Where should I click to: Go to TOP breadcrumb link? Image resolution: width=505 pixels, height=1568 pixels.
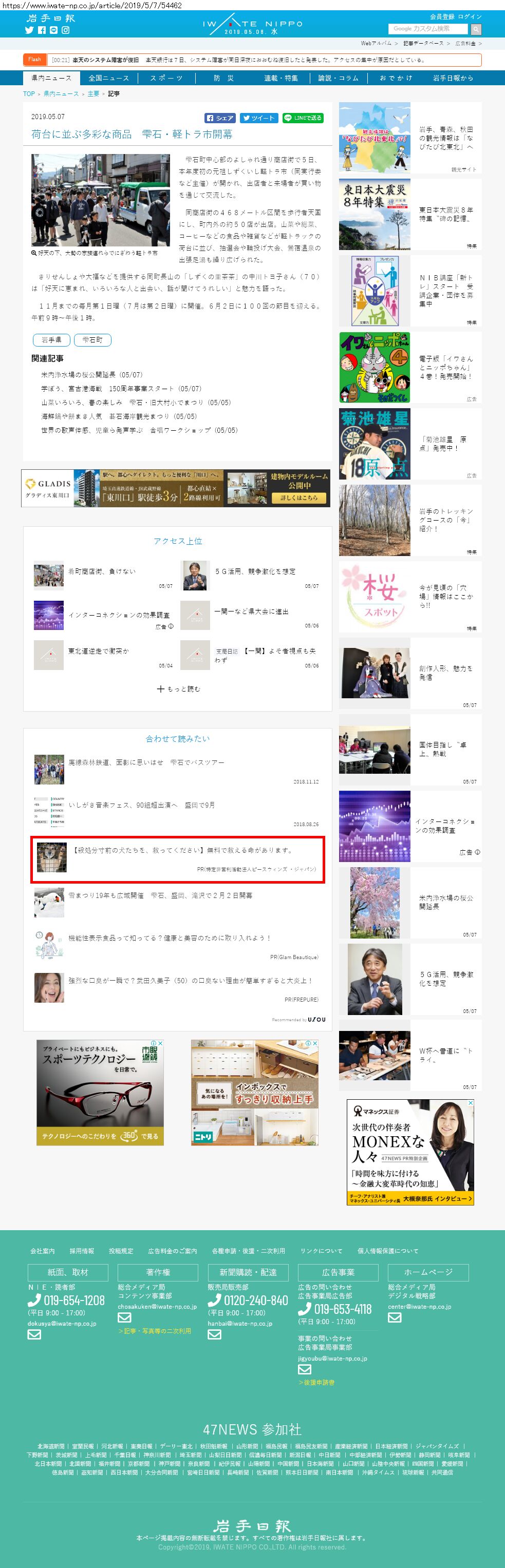coord(29,94)
